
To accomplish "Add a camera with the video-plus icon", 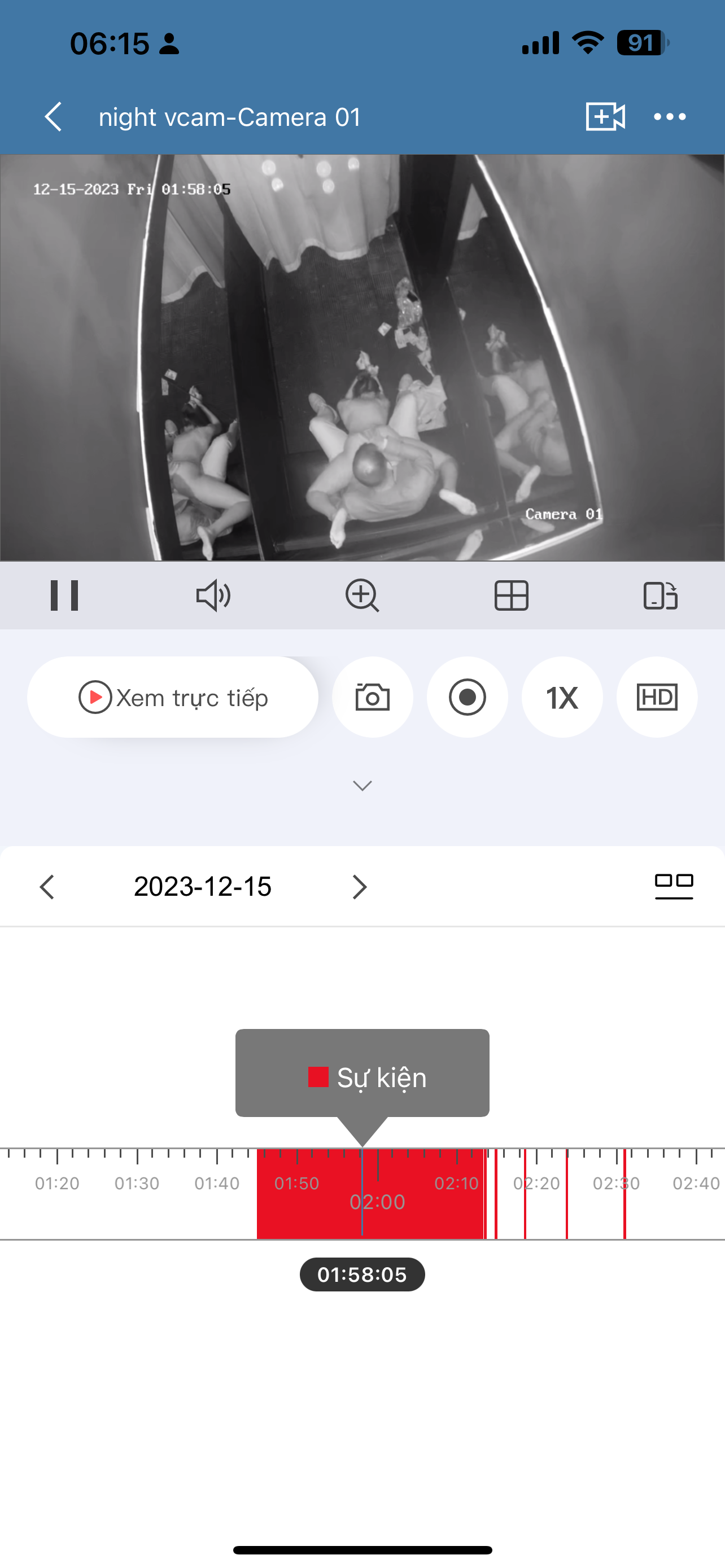I will point(605,116).
